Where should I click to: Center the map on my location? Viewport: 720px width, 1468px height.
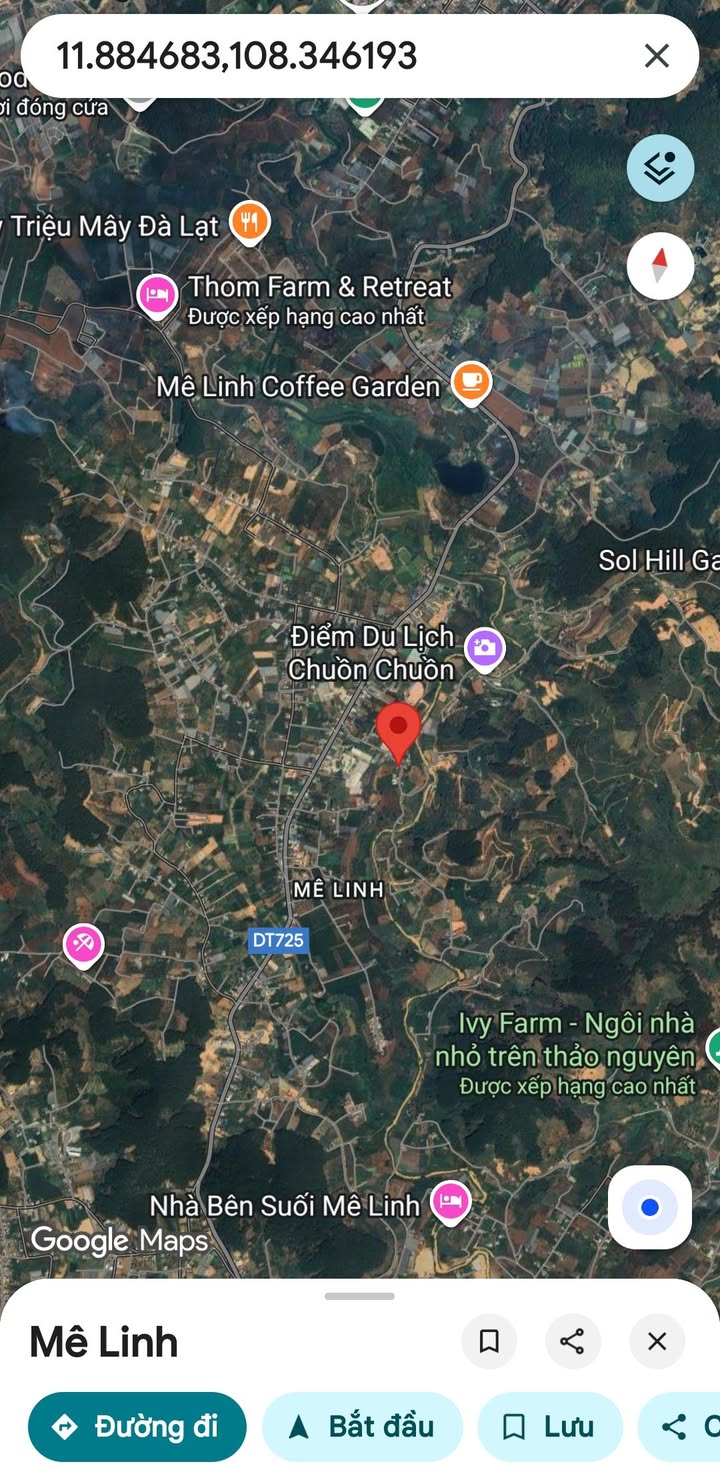[x=650, y=1207]
